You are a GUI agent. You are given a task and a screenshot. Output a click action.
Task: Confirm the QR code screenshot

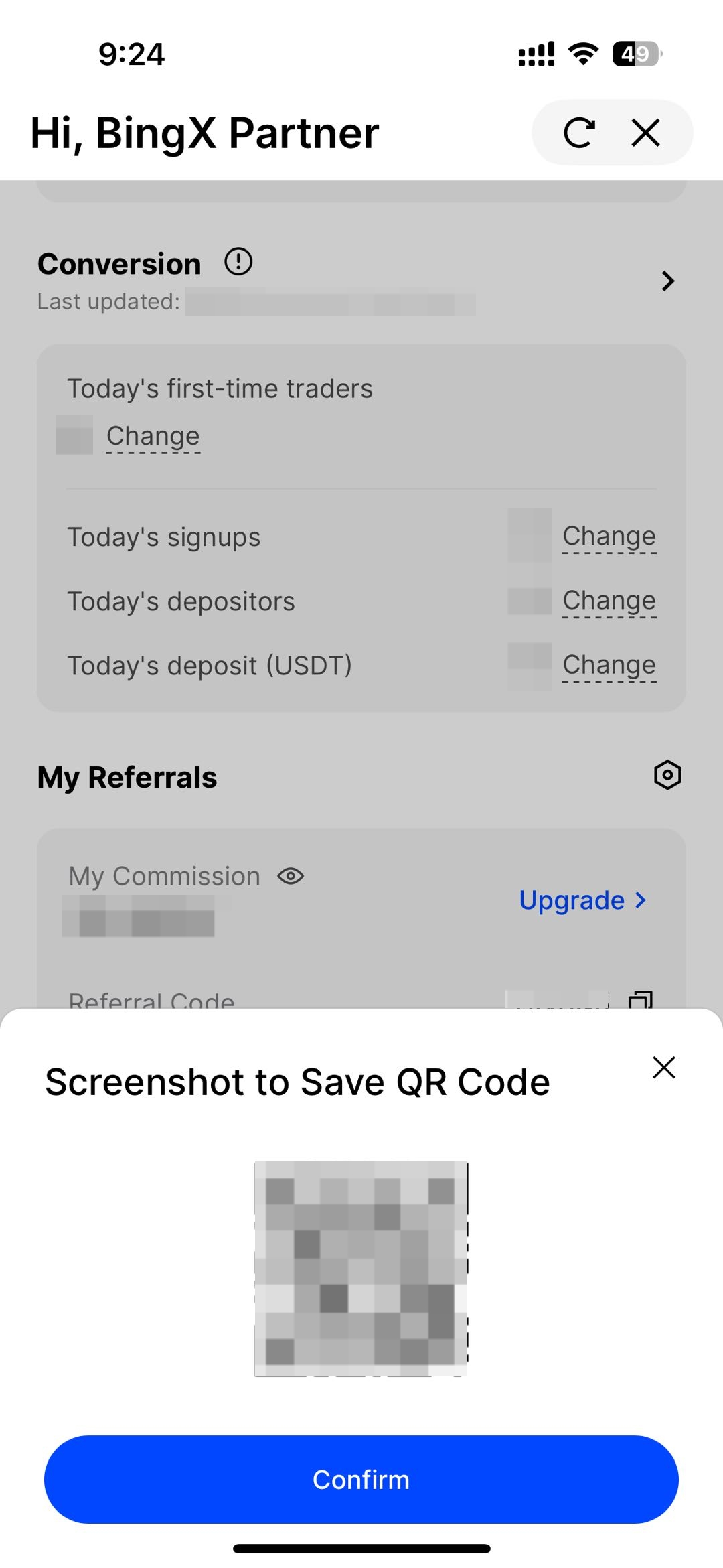(361, 1479)
